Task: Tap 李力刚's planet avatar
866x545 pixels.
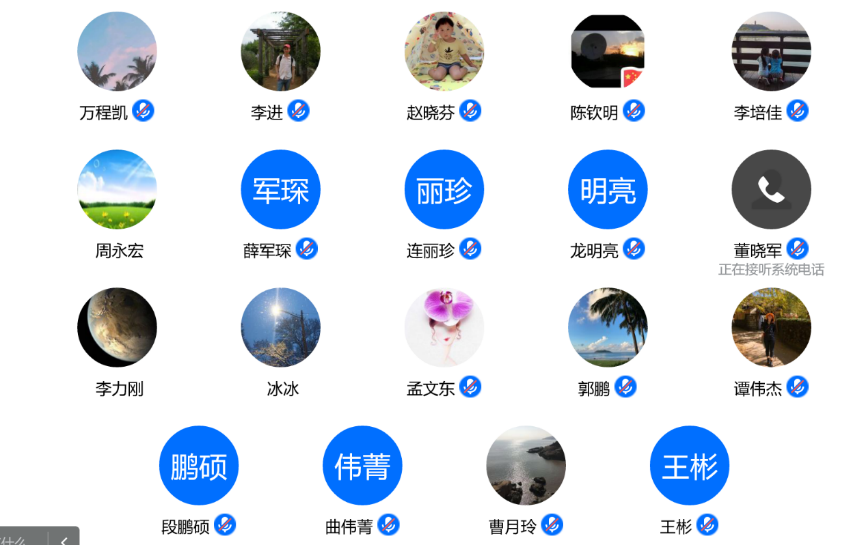Action: coord(117,327)
